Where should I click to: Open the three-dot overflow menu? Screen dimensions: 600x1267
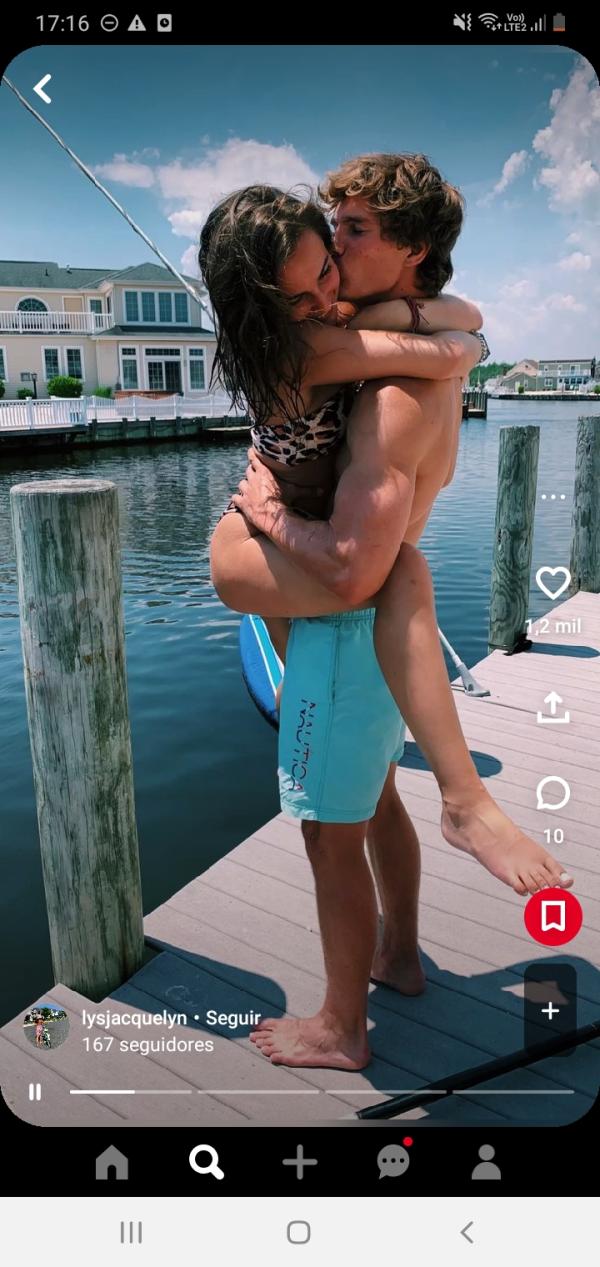pos(552,497)
